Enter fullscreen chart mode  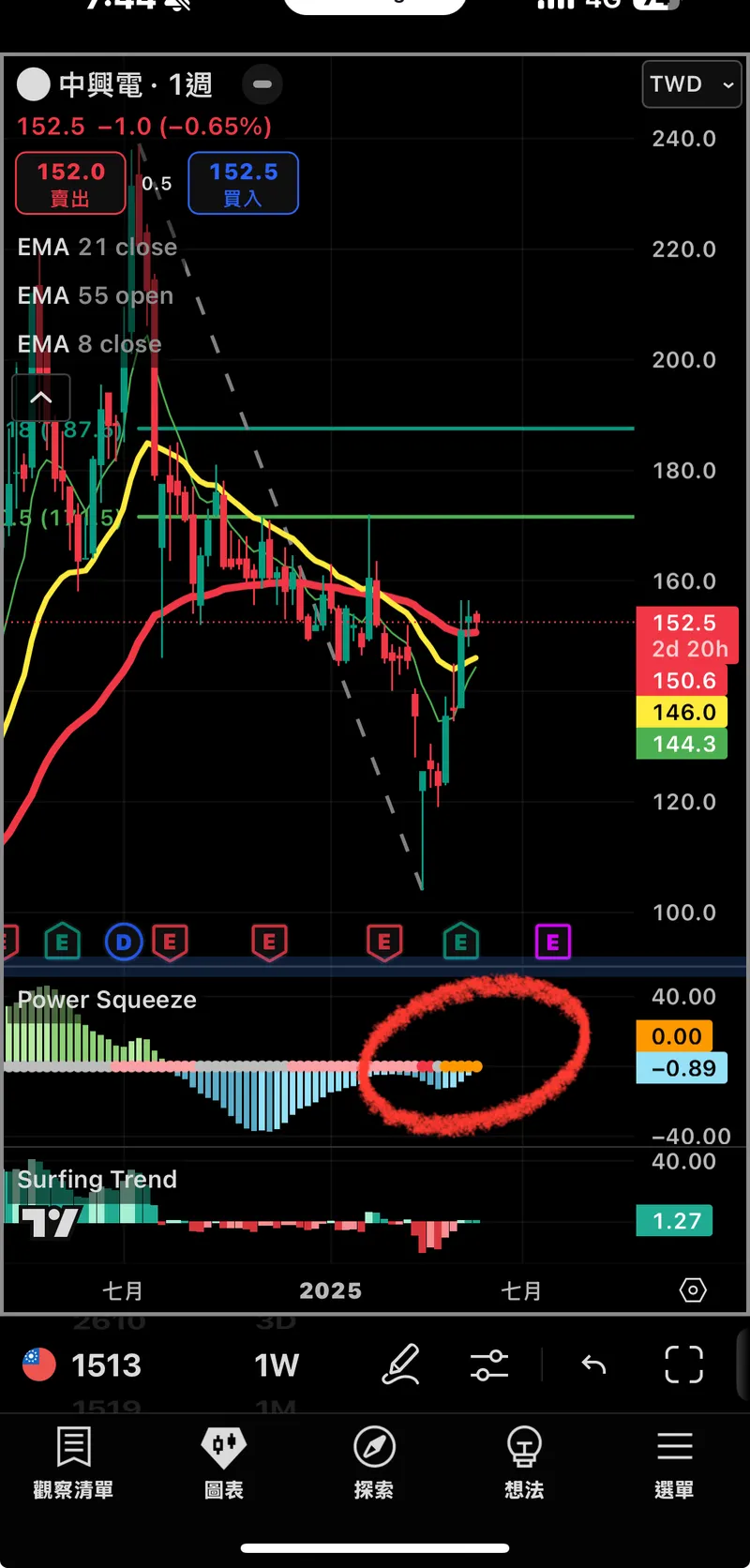(x=683, y=1364)
